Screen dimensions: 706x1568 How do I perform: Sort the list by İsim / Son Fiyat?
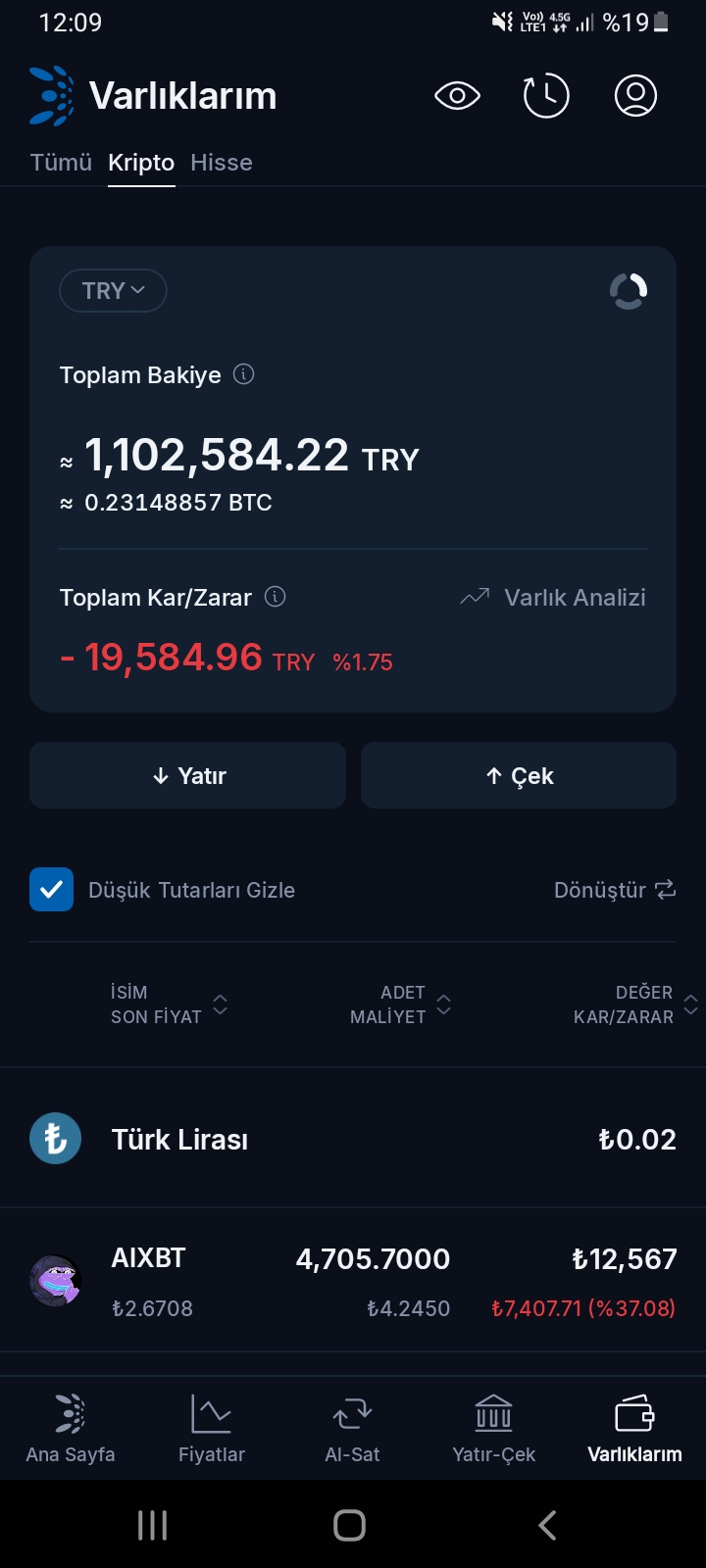(x=169, y=1004)
